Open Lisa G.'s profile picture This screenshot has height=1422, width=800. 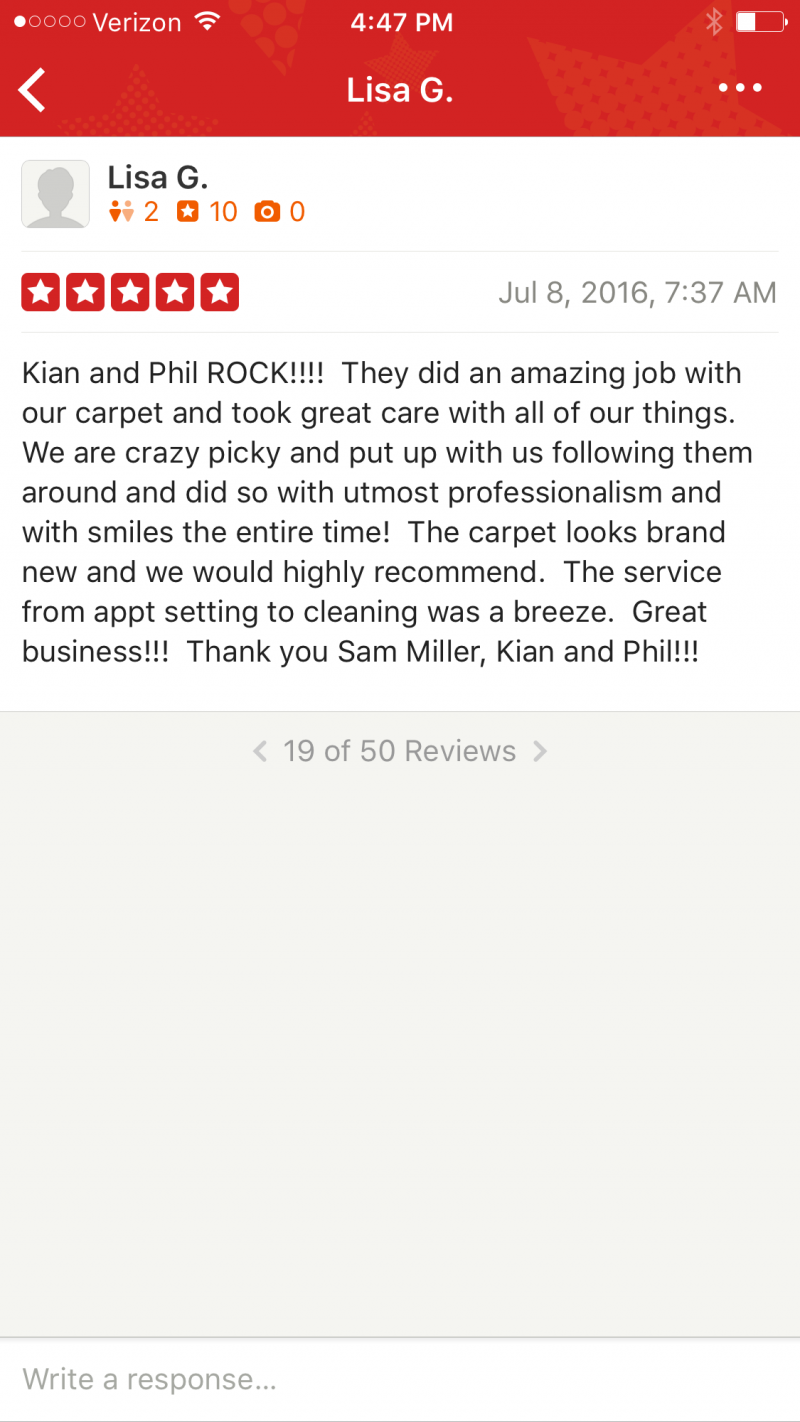coord(55,194)
